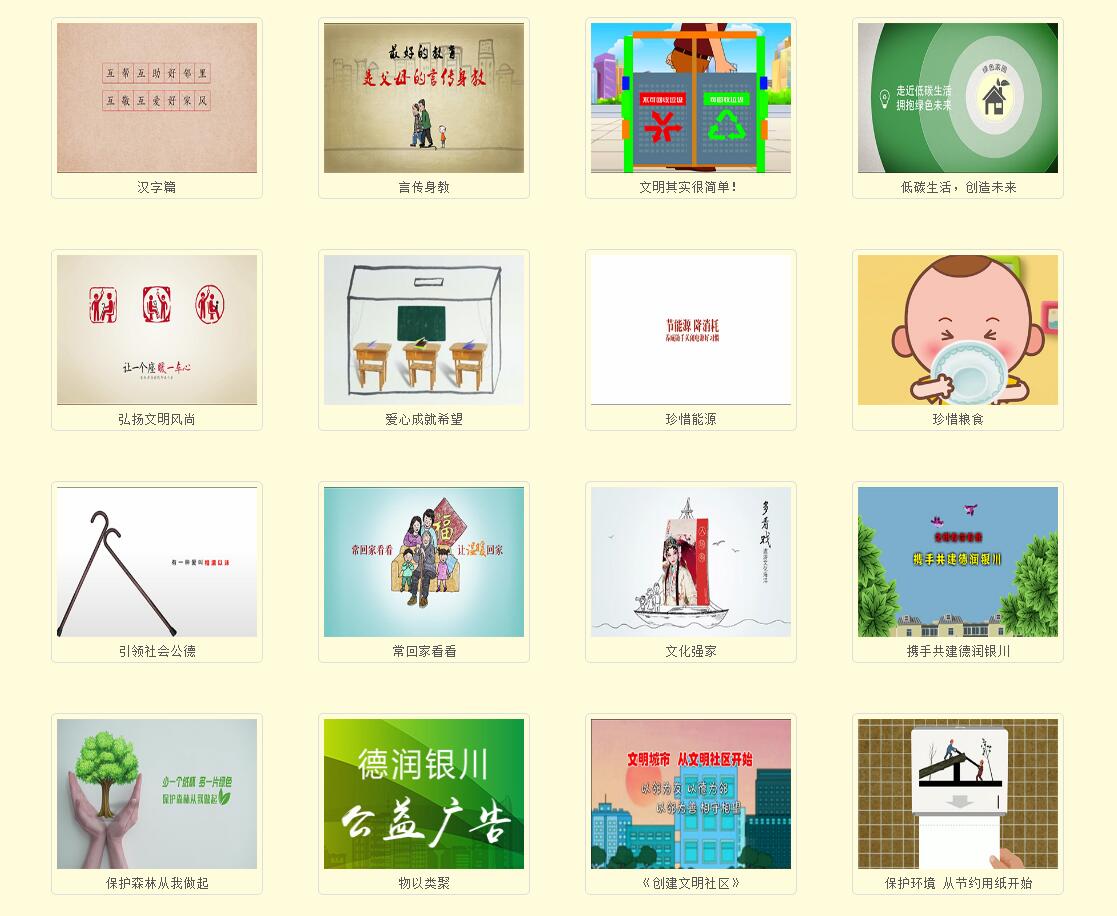1117x916 pixels.
Task: Open the 爱心成就希望 card
Action: [x=424, y=330]
